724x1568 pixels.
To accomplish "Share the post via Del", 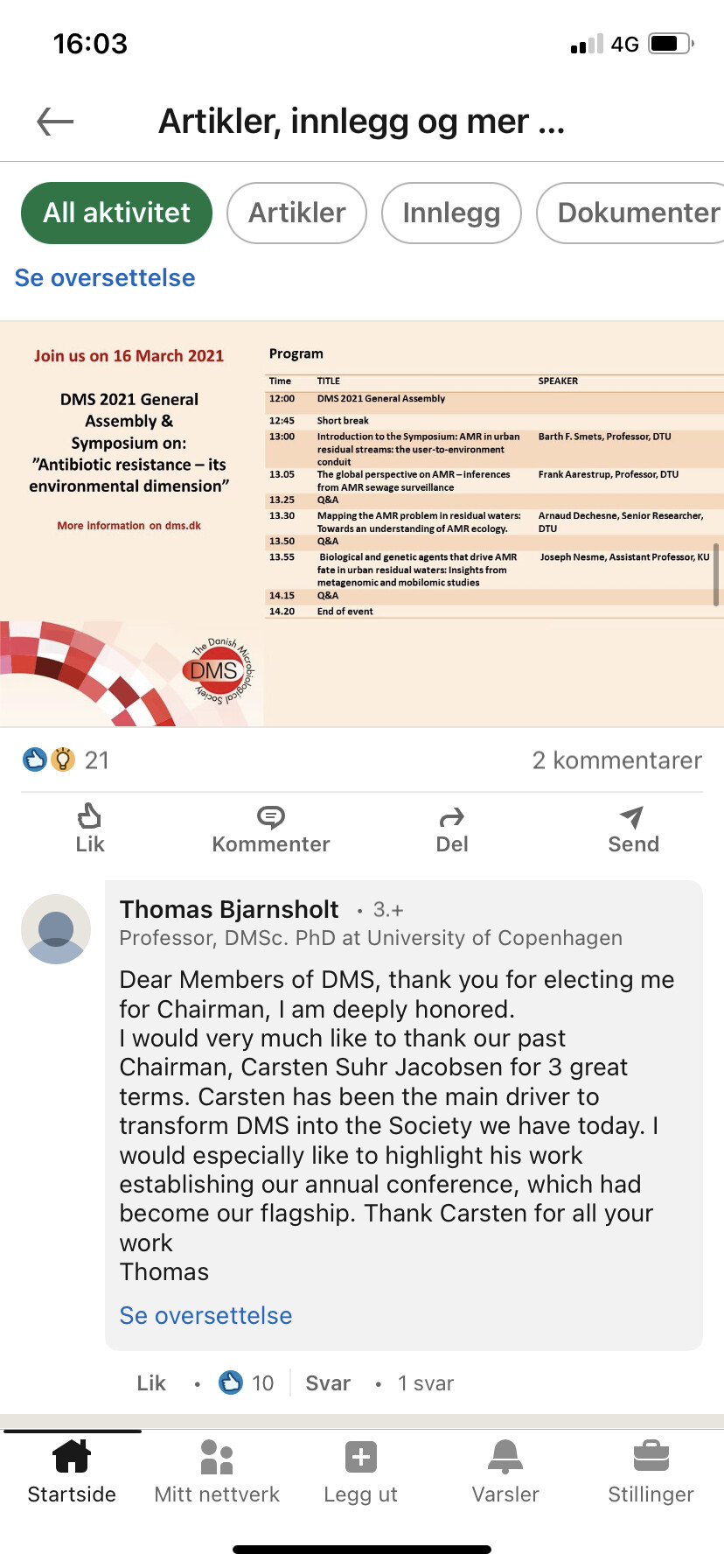I will point(452,828).
